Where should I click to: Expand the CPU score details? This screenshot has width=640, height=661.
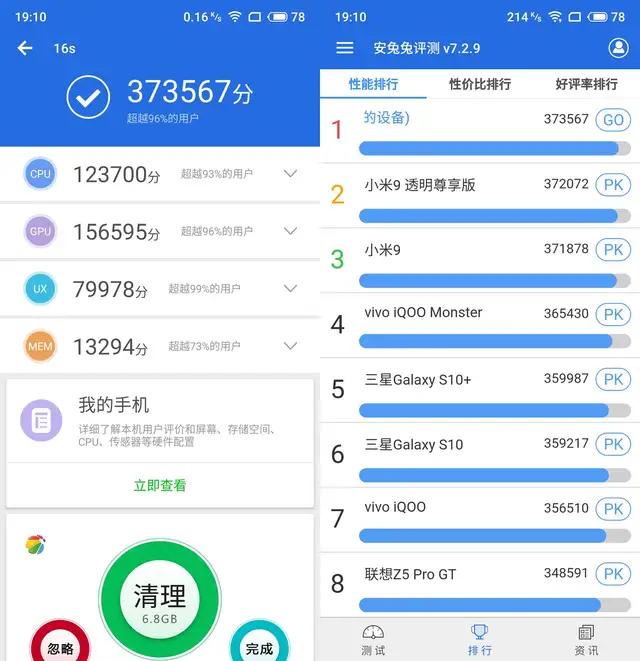pyautogui.click(x=290, y=174)
